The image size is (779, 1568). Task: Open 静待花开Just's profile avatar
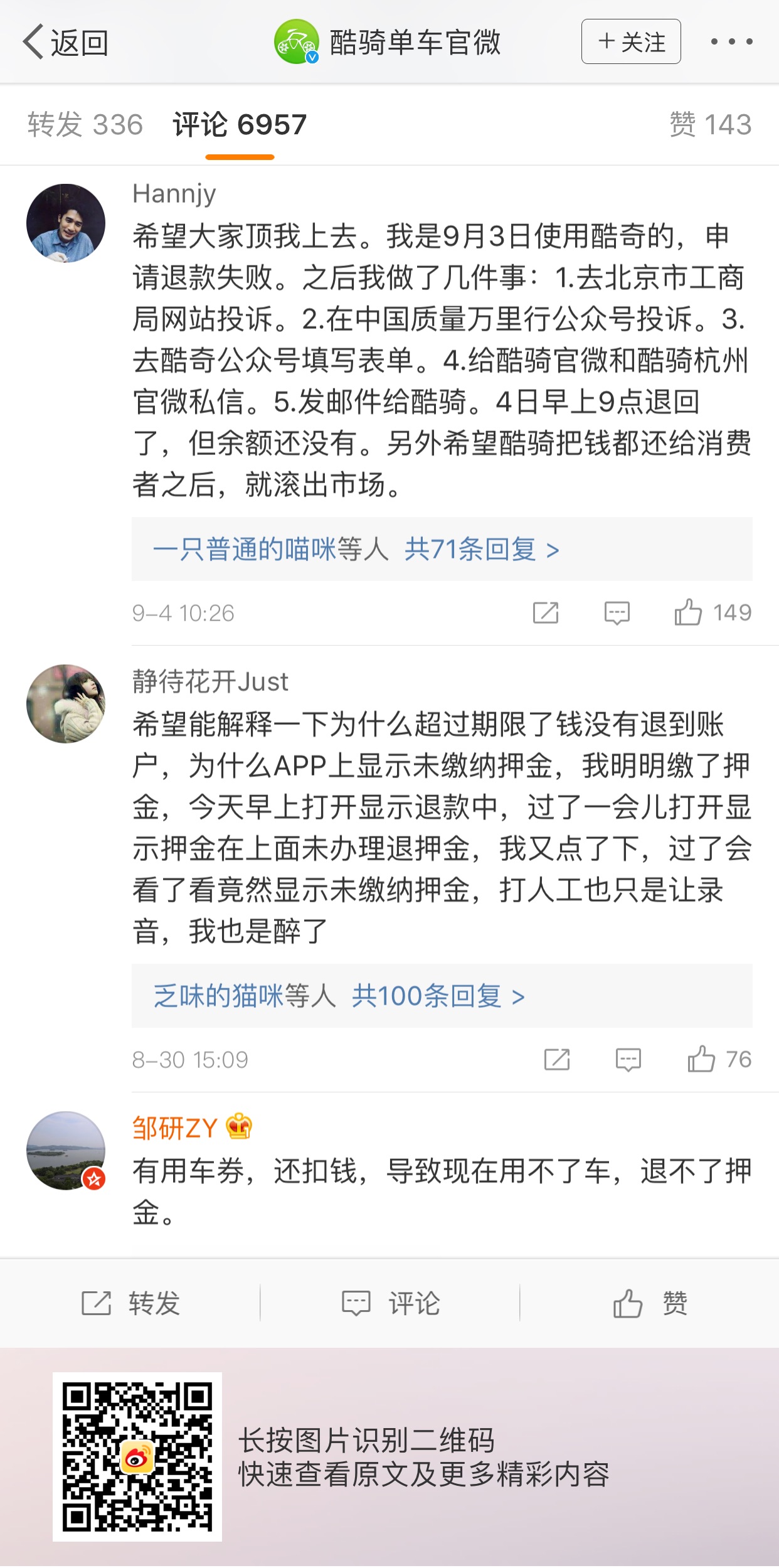click(66, 704)
